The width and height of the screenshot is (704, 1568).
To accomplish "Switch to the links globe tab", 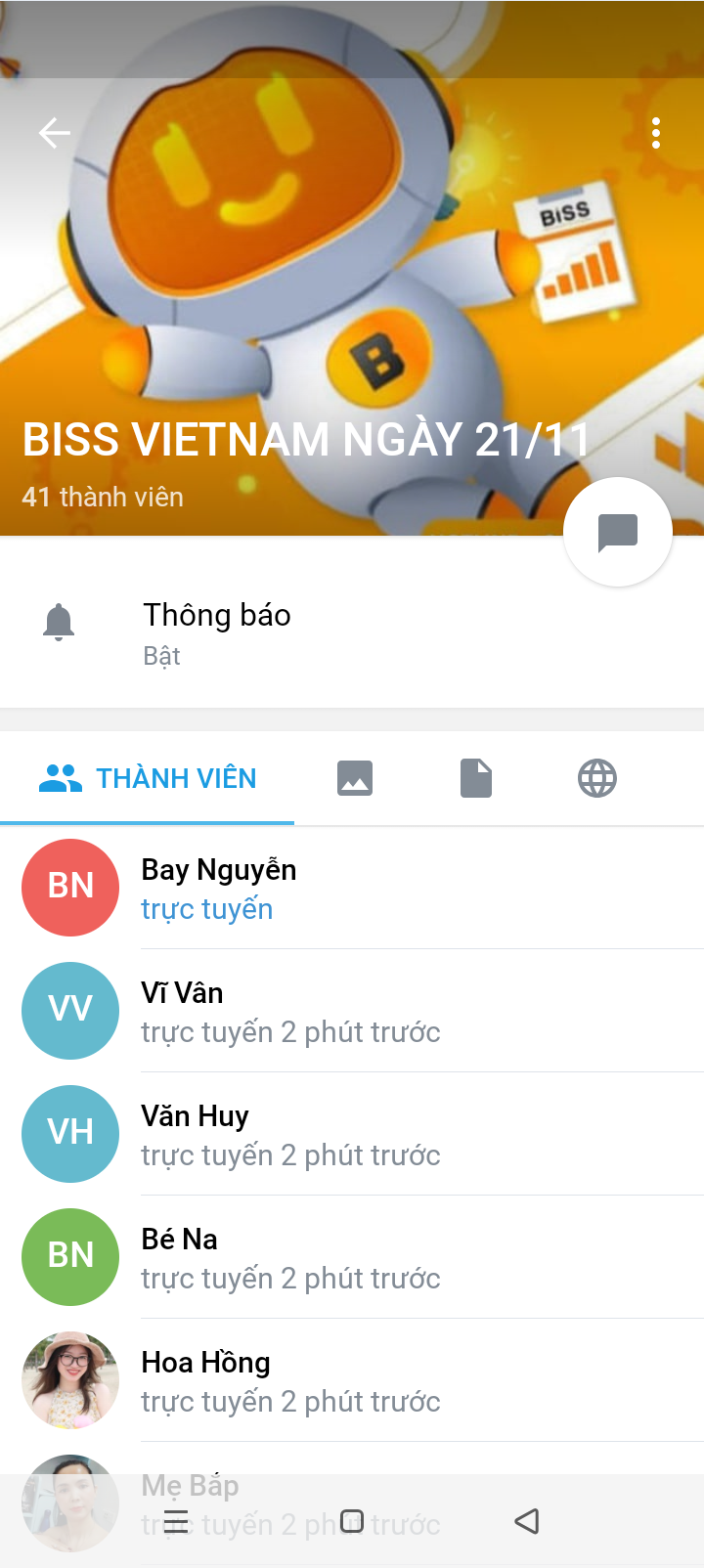I will click(597, 778).
